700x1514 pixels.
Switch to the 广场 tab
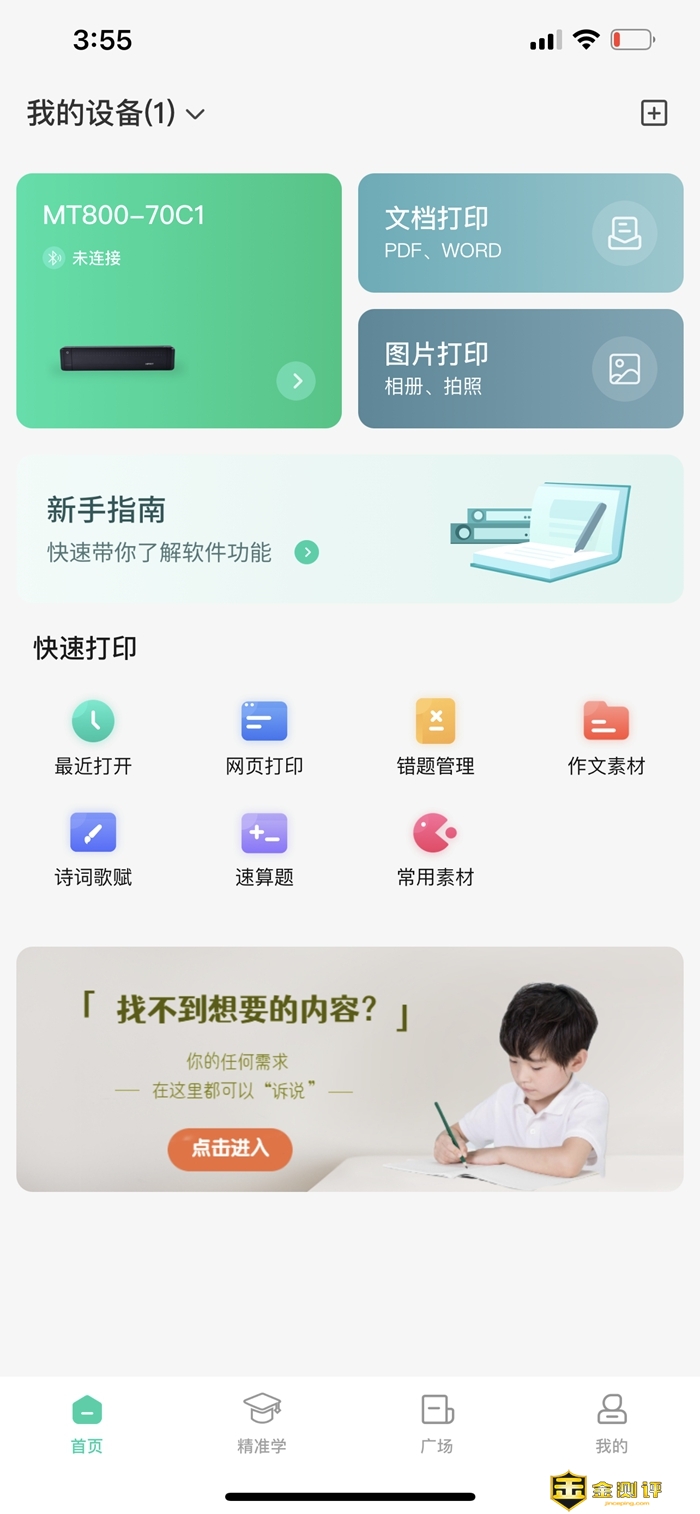pos(437,1422)
